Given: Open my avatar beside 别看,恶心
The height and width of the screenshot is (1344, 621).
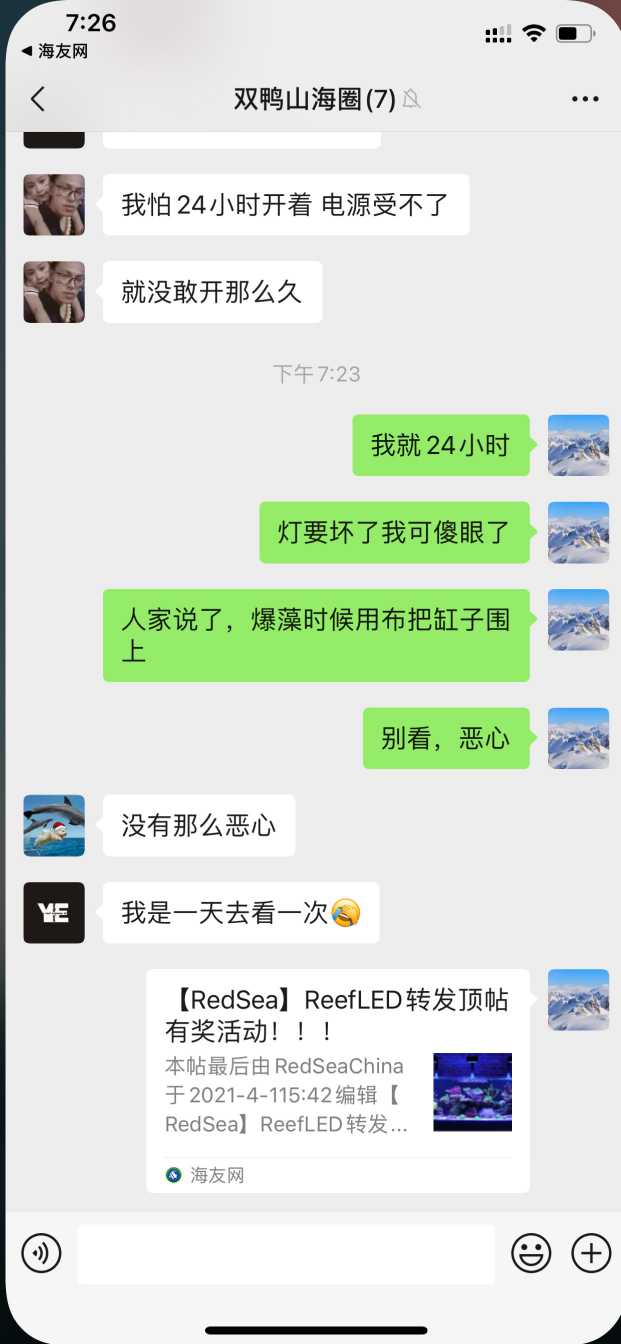Looking at the screenshot, I should pyautogui.click(x=578, y=738).
